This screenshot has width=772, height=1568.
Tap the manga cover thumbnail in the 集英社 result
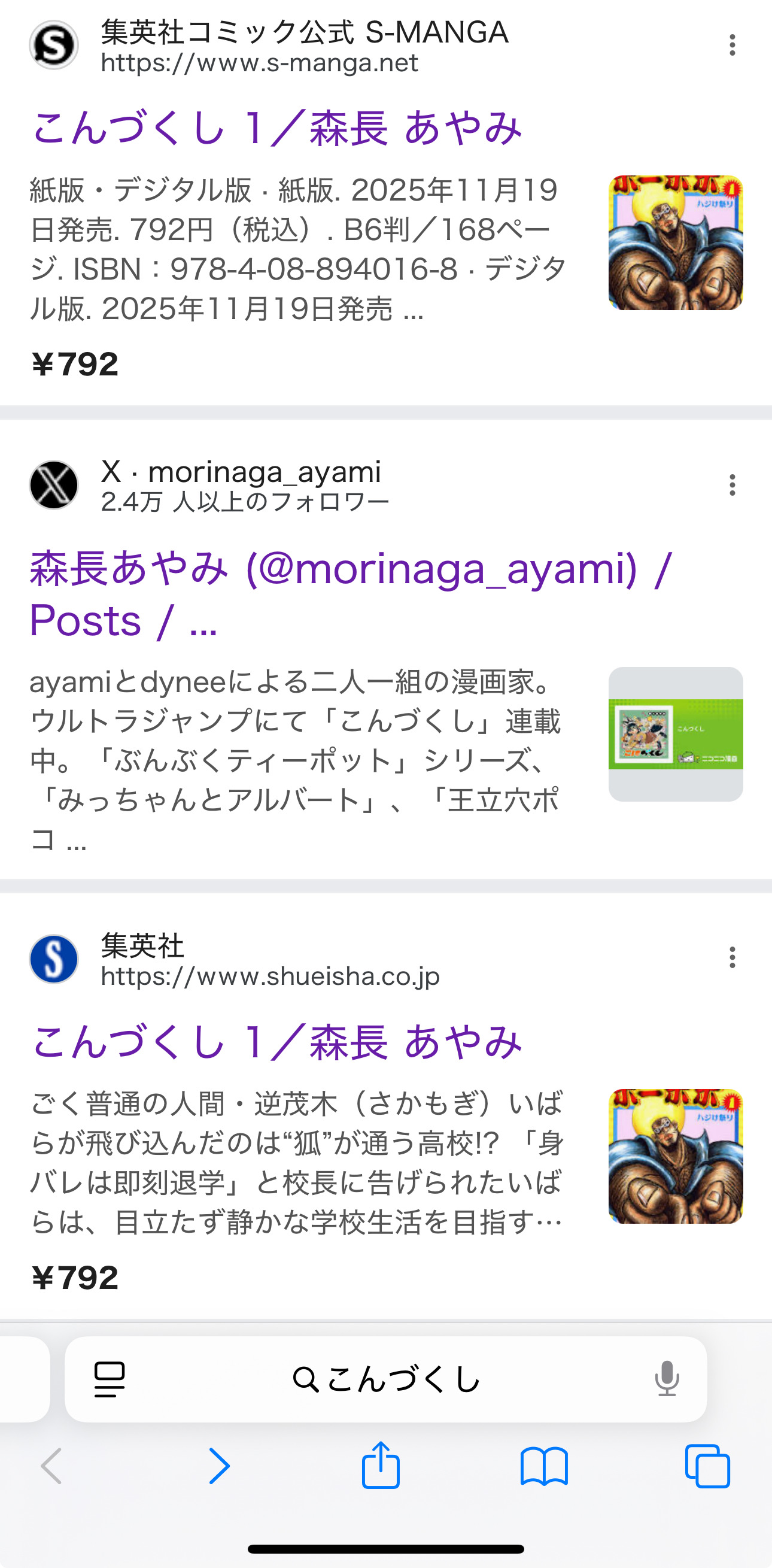tap(675, 1156)
